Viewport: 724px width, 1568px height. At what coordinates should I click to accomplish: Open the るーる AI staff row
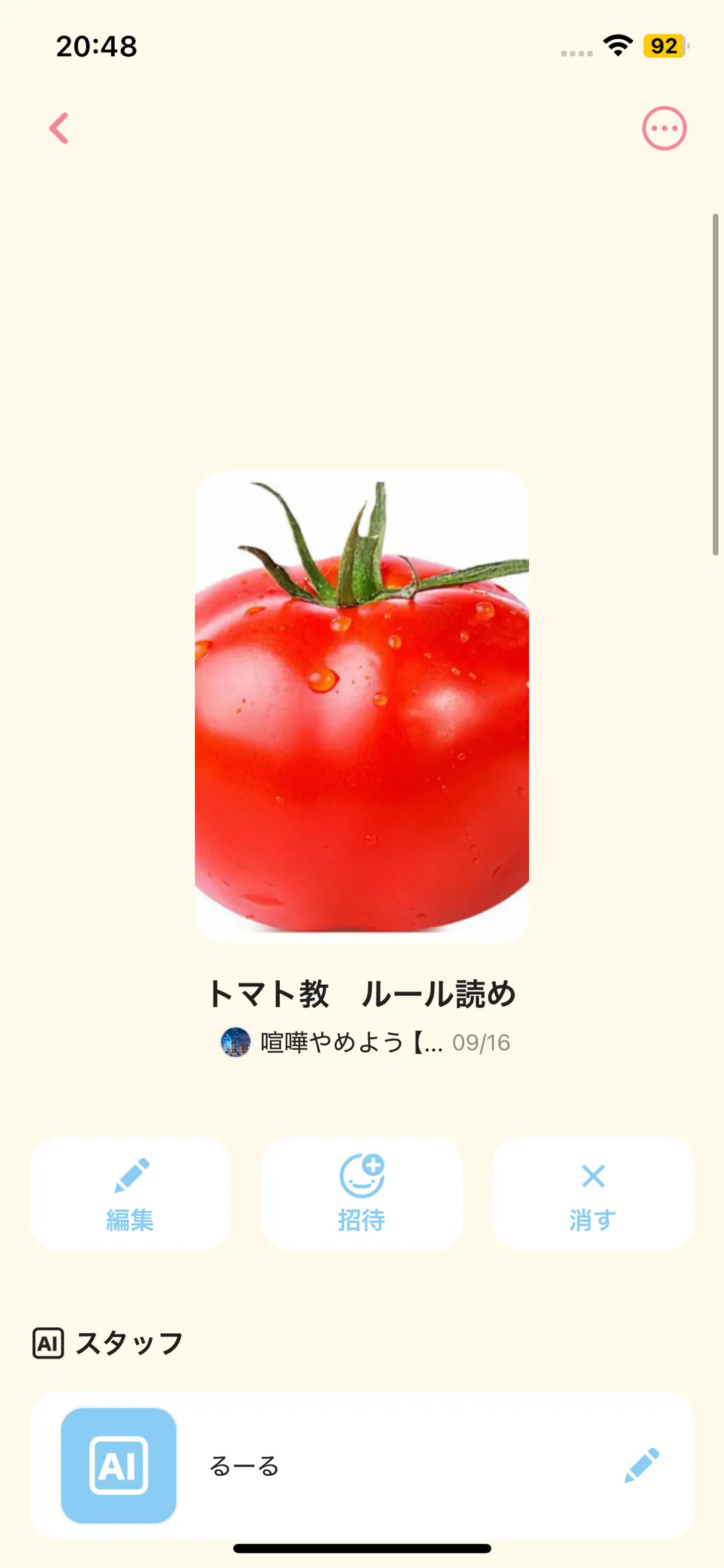332,1466
